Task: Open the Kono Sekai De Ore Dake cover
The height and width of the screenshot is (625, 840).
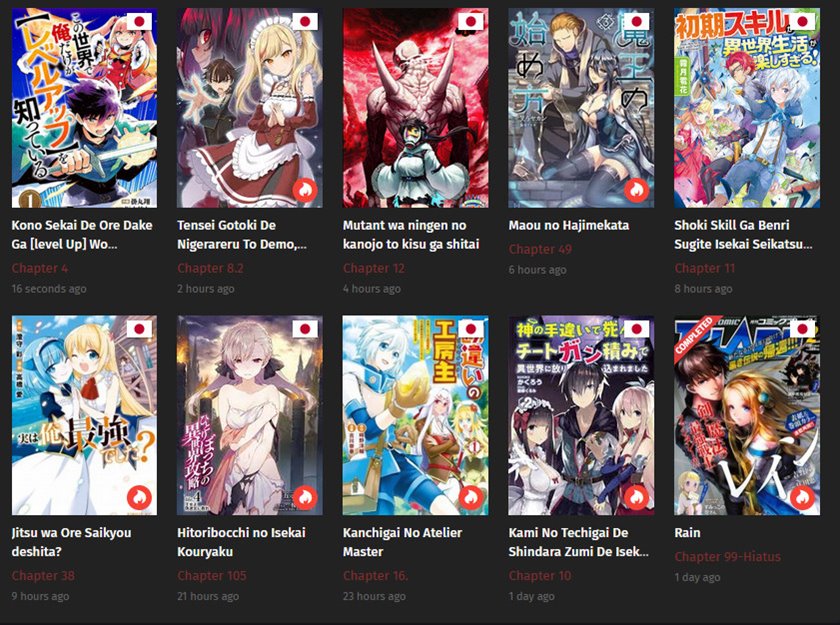Action: pos(84,108)
